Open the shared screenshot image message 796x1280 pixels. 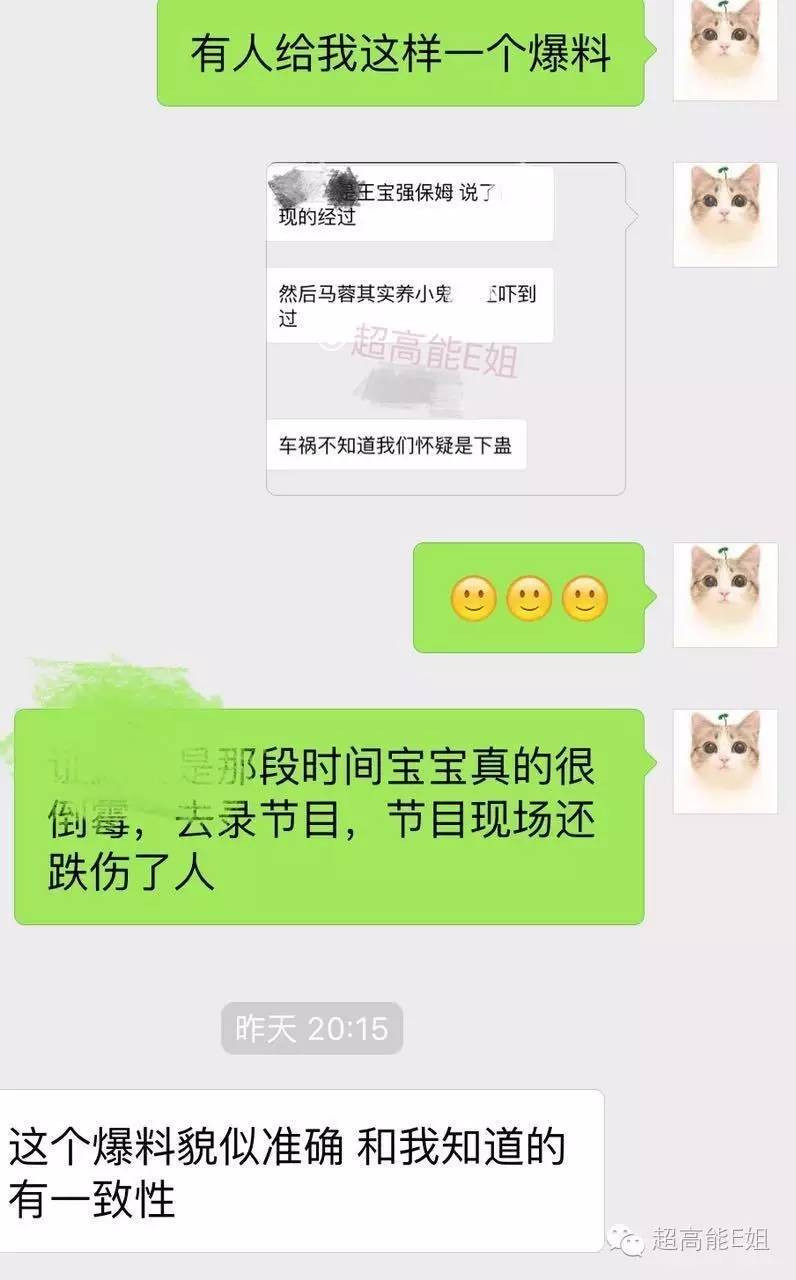click(x=446, y=328)
